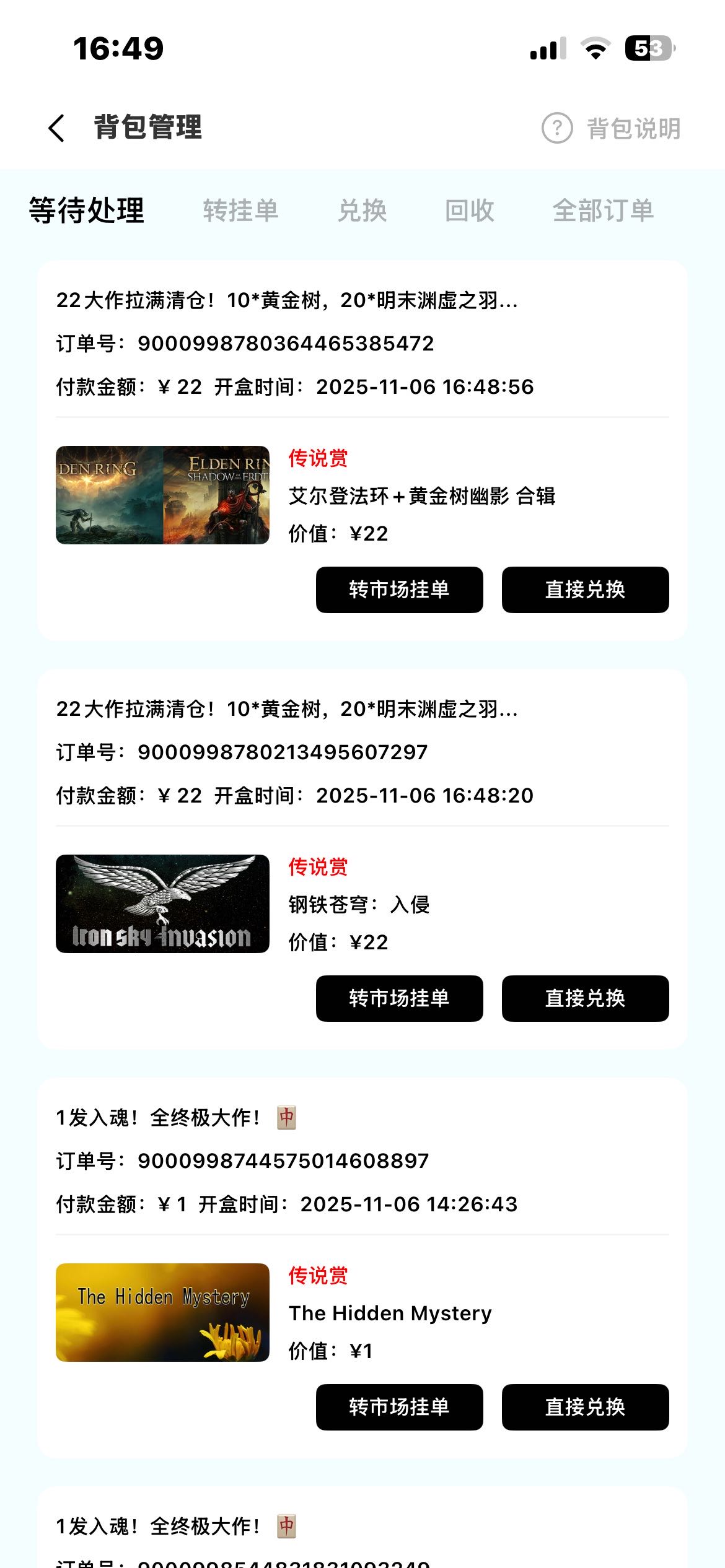List 钢铁苍穹：入侵 on market via 转市场挂单
The height and width of the screenshot is (1568, 725).
click(399, 998)
